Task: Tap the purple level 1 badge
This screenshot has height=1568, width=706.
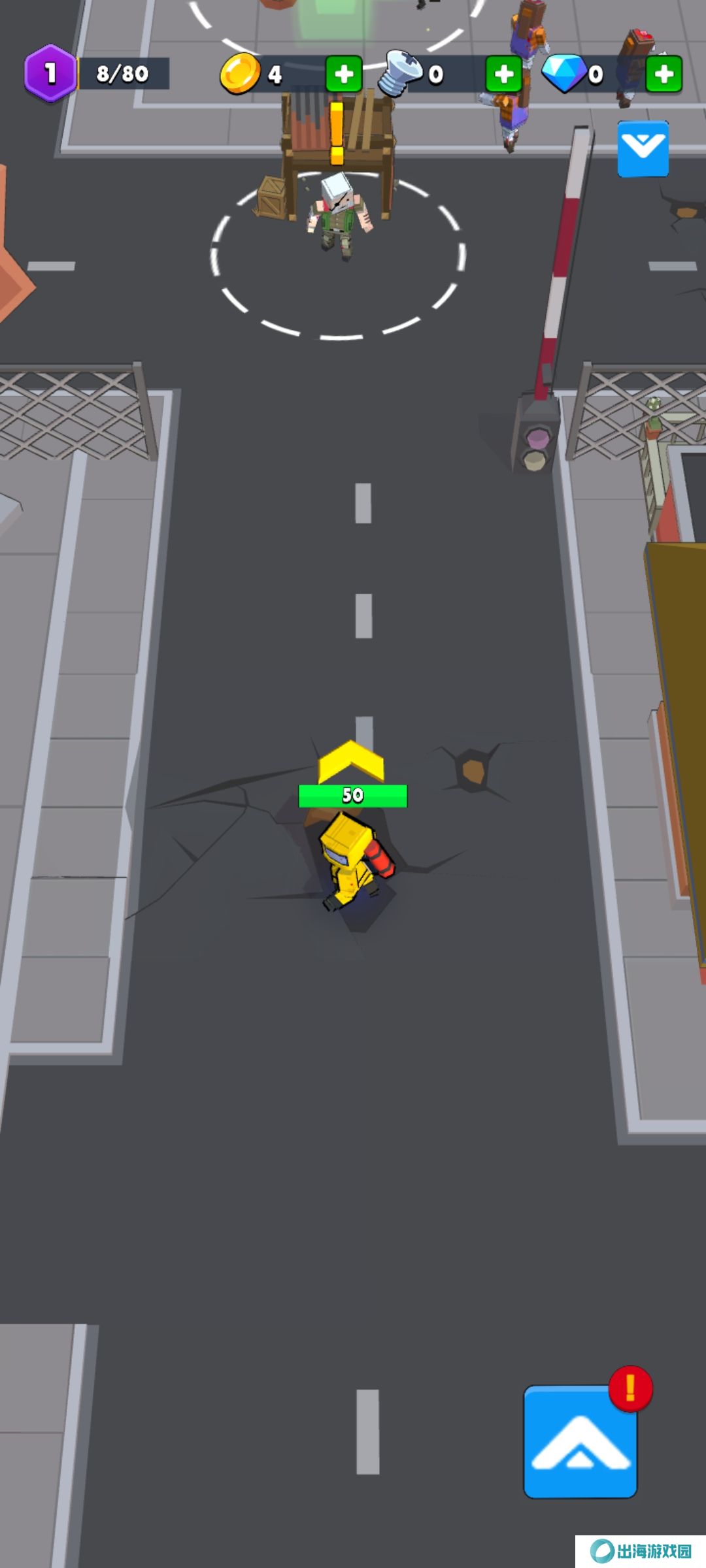Action: pos(50,73)
